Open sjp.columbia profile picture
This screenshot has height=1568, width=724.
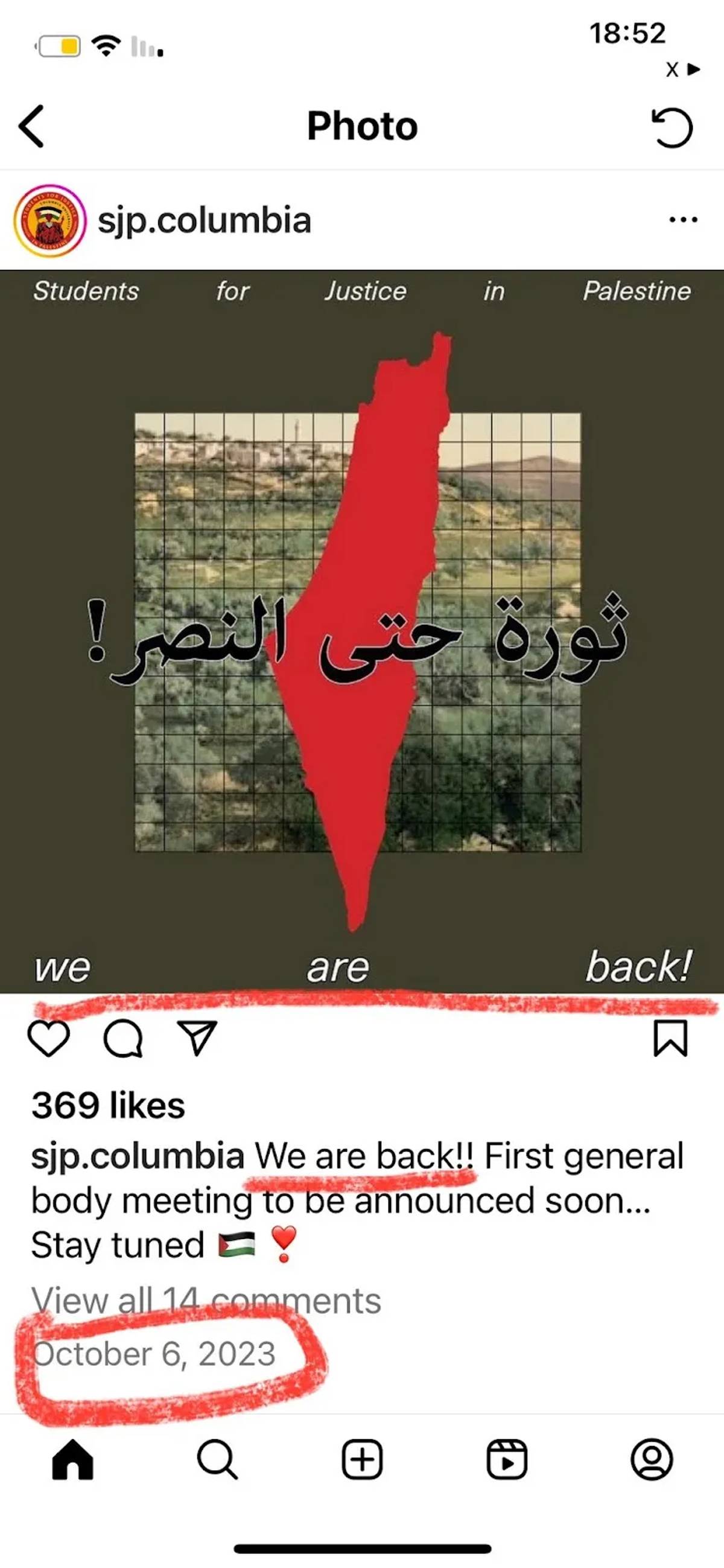[49, 220]
